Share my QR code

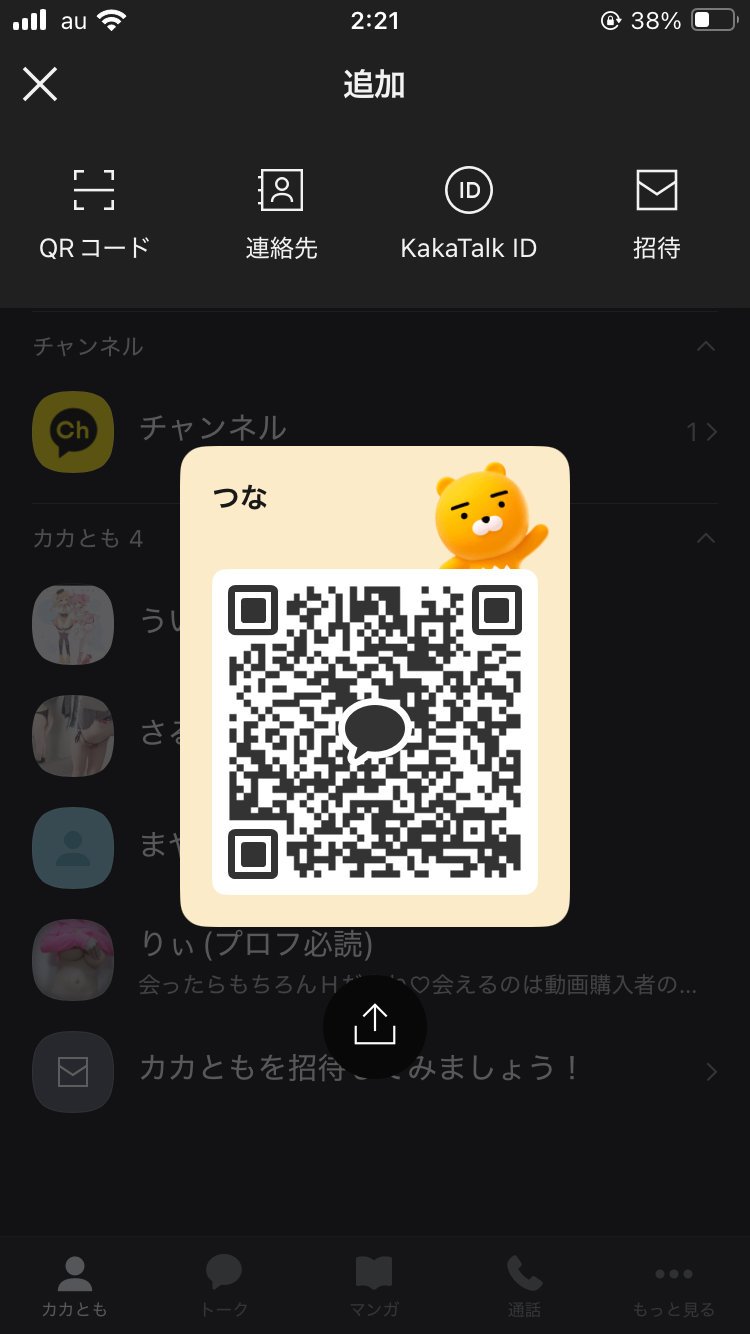[375, 1026]
